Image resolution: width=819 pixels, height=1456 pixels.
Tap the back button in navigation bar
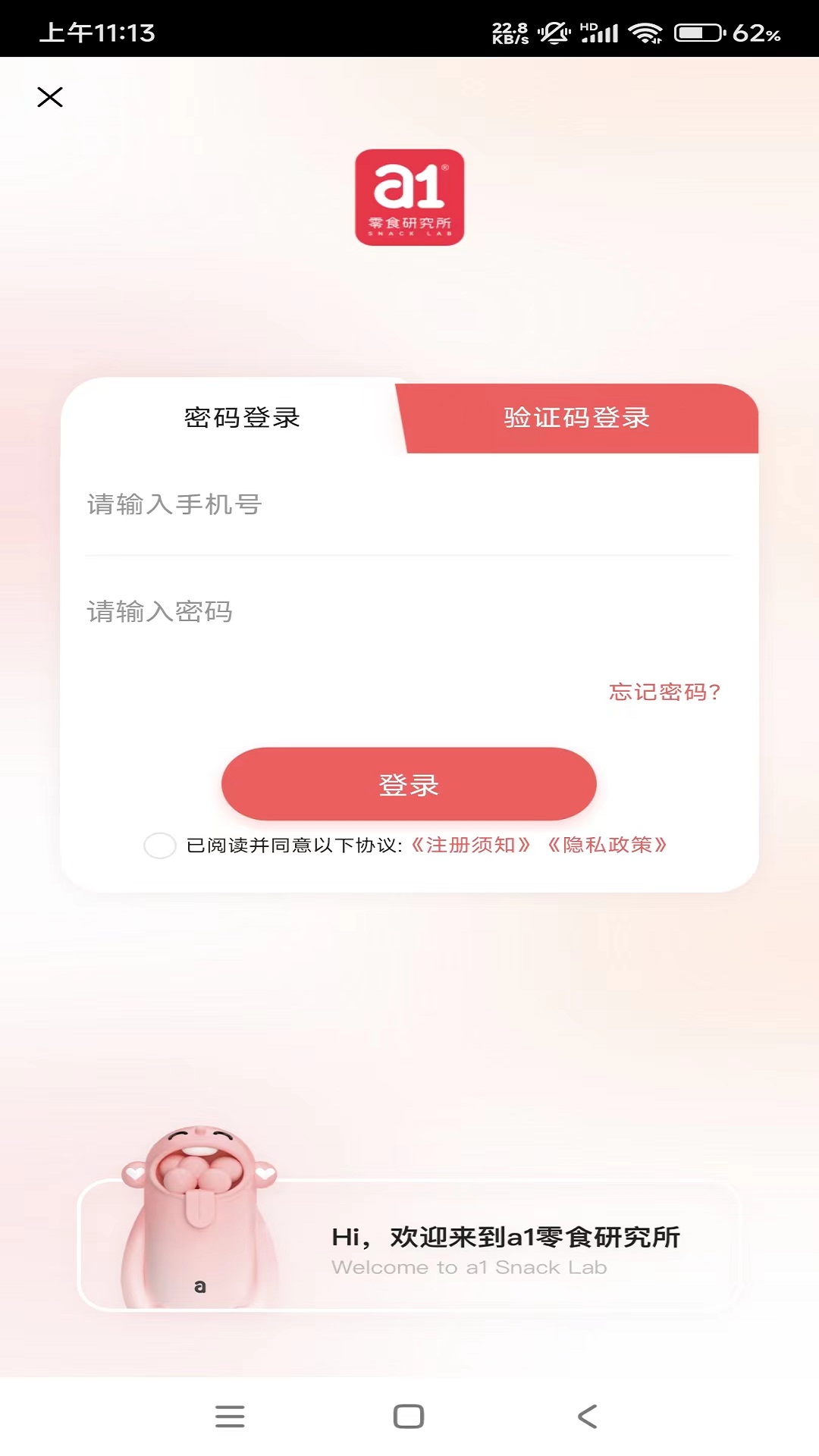coord(585,1416)
